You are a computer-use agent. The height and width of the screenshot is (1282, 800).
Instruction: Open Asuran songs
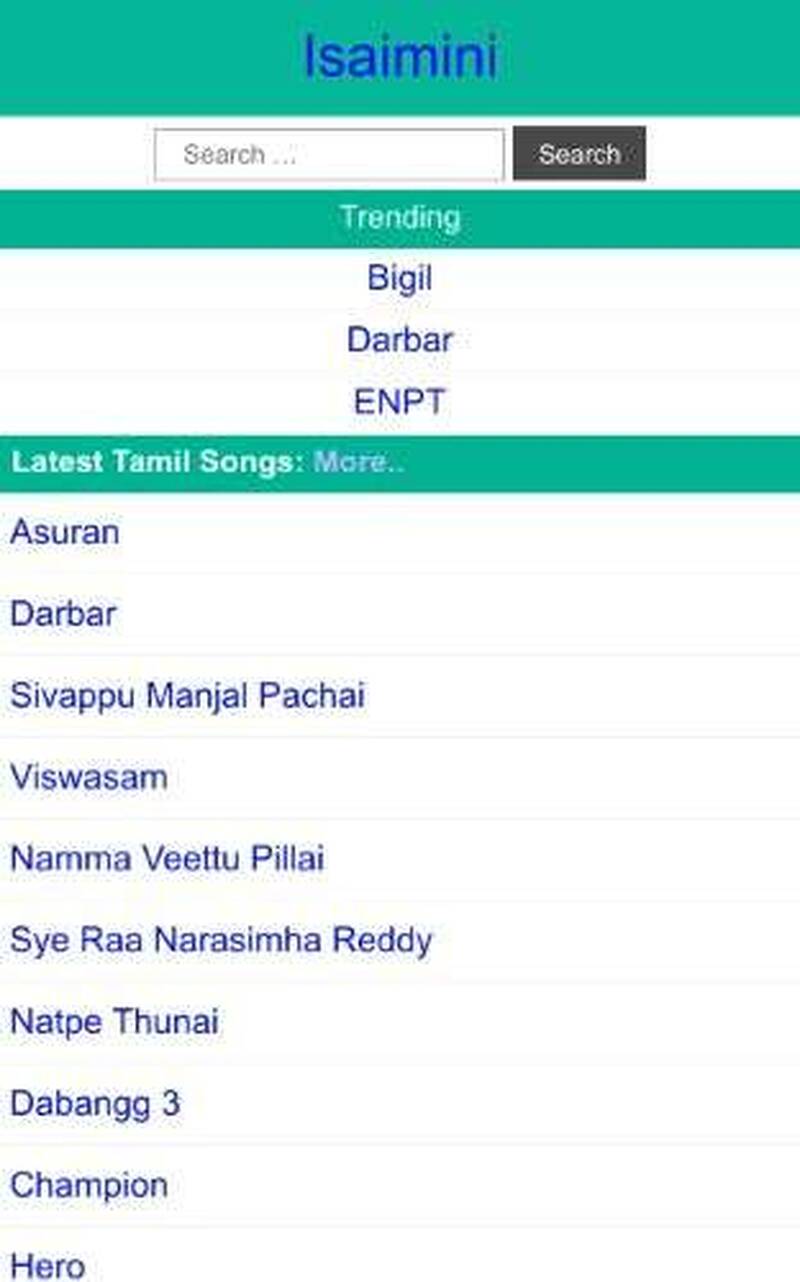pyautogui.click(x=65, y=532)
